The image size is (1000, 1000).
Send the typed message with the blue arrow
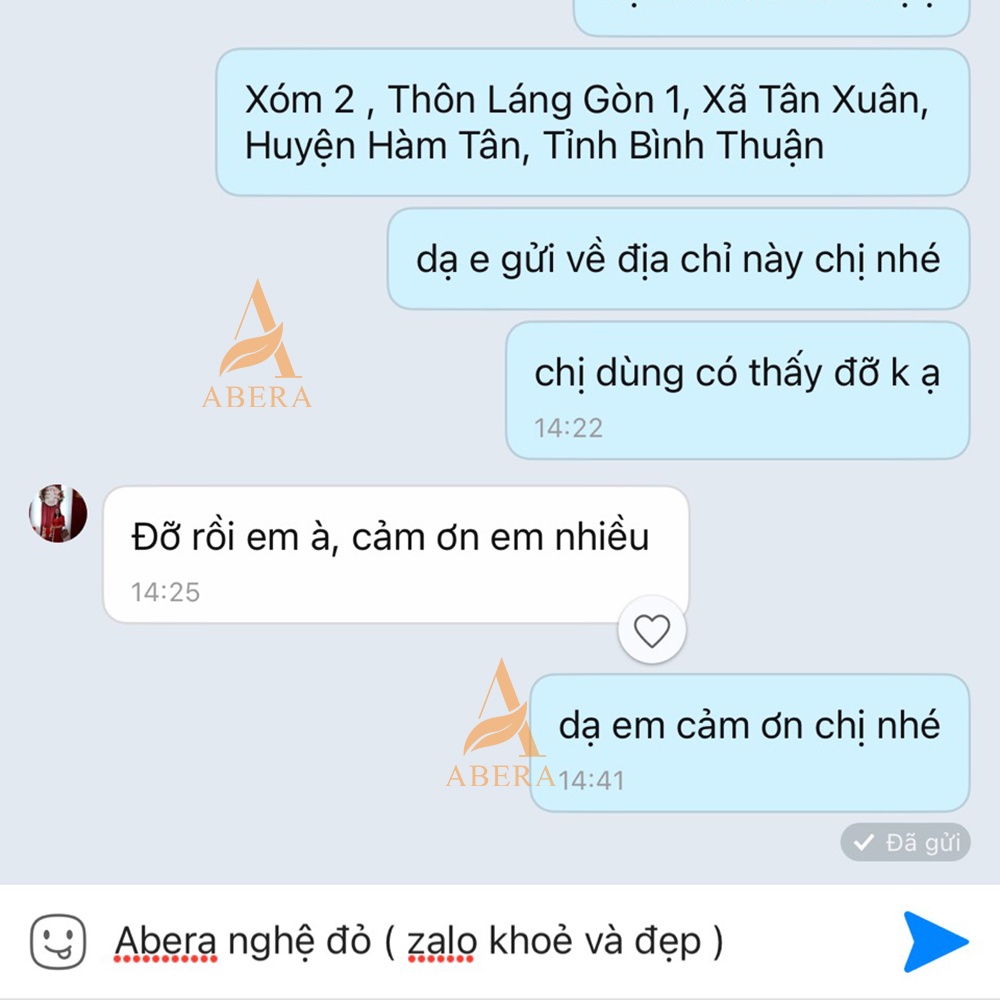click(935, 941)
